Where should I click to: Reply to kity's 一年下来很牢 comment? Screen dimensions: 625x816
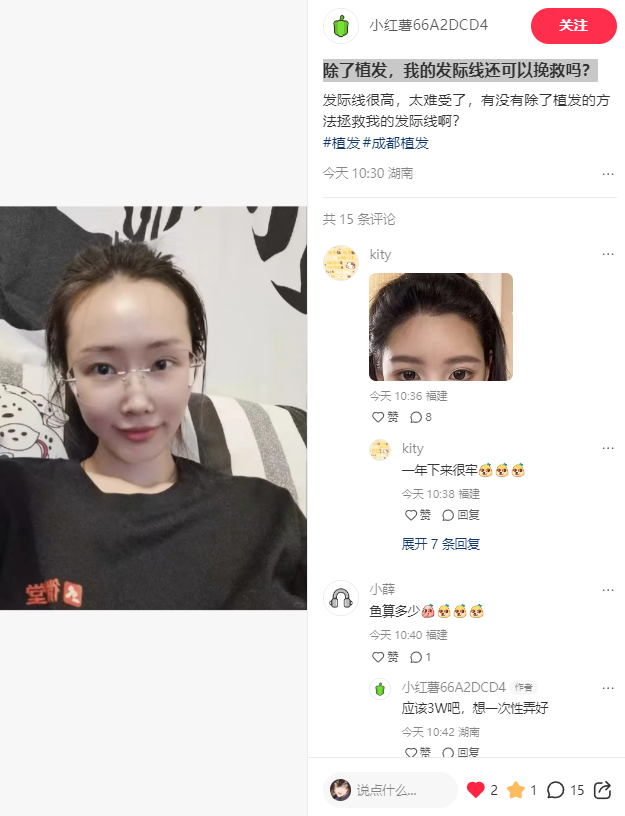[461, 515]
